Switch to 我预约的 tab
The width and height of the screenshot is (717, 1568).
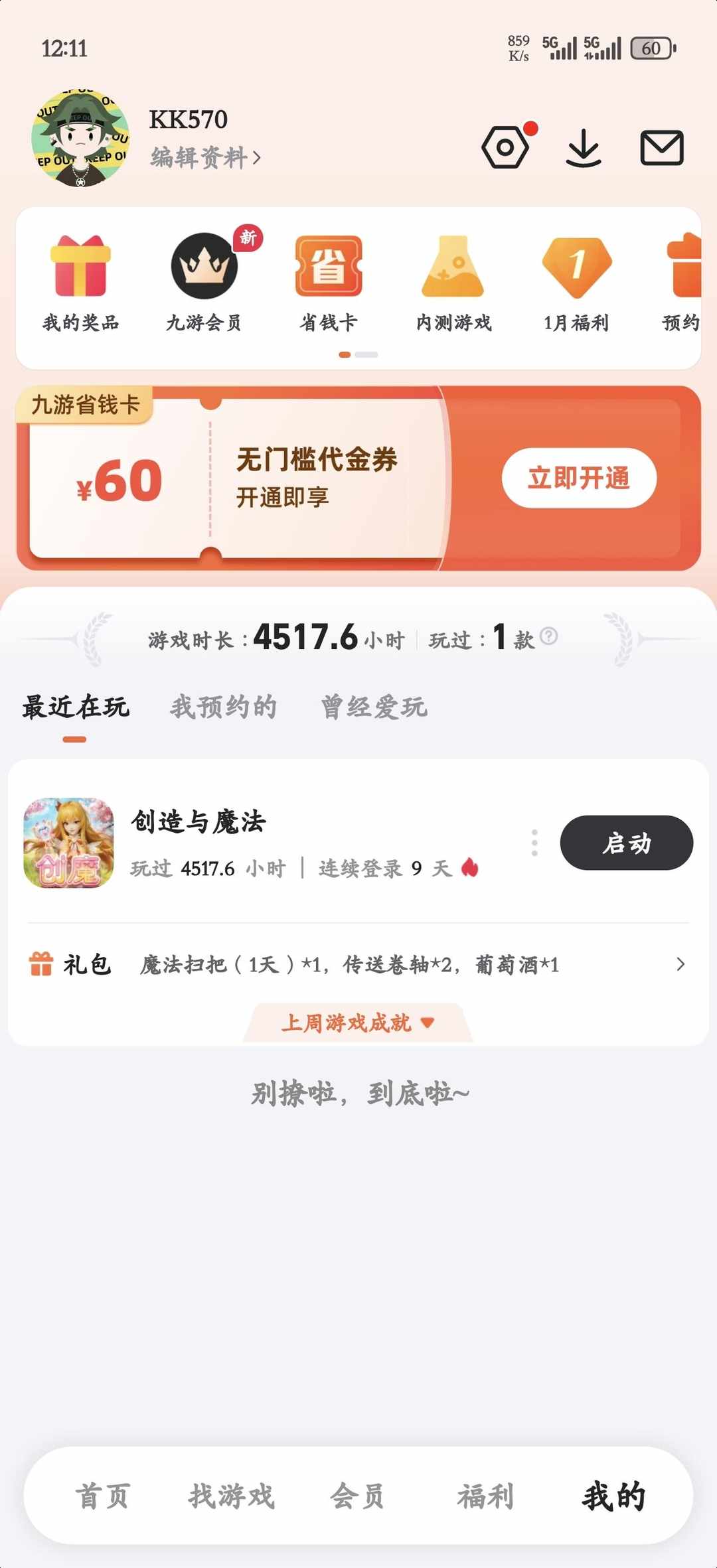(221, 707)
